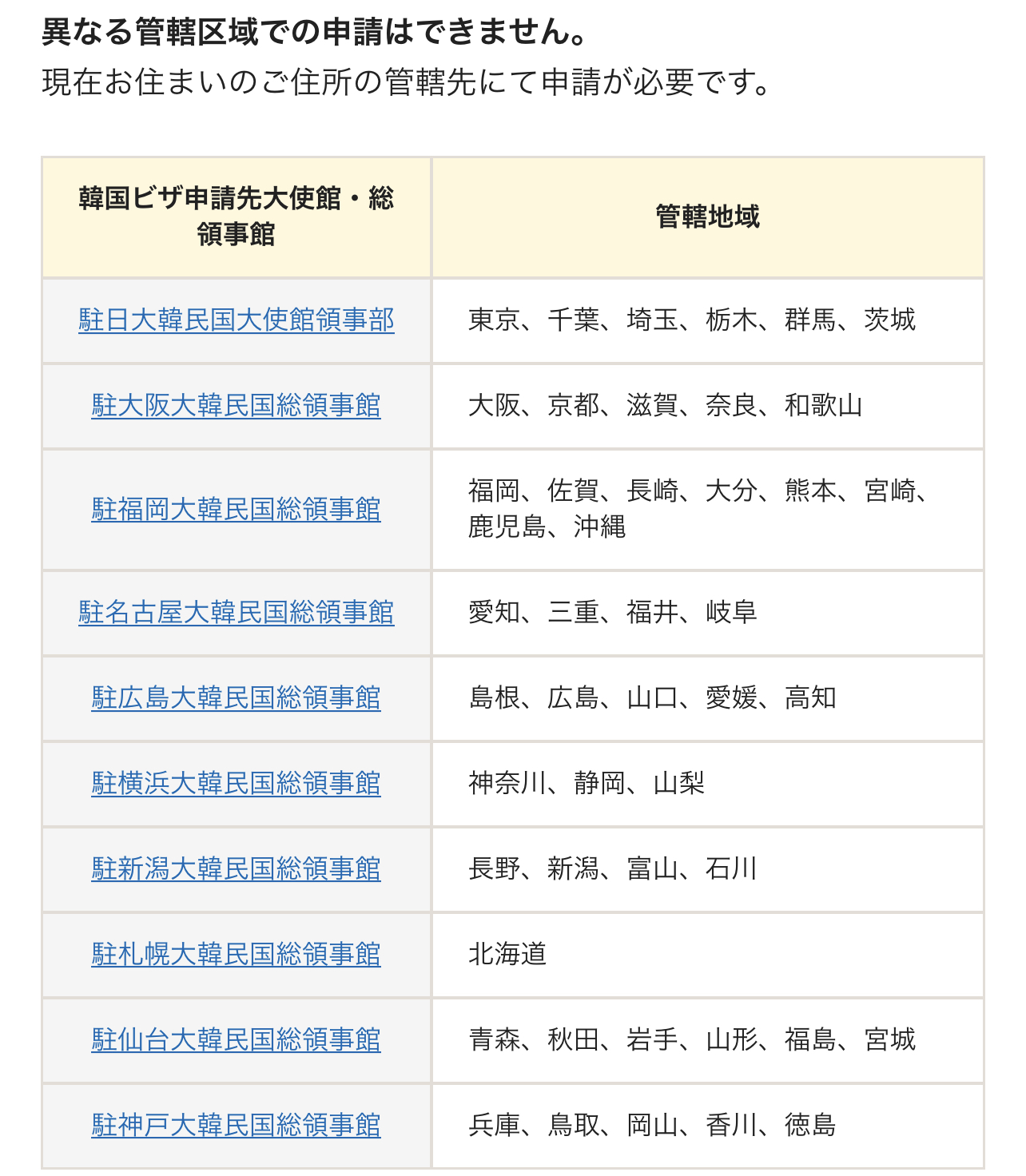Open the 駐新潟大韓民国総領事館 link
The image size is (1026, 1176).
[236, 869]
